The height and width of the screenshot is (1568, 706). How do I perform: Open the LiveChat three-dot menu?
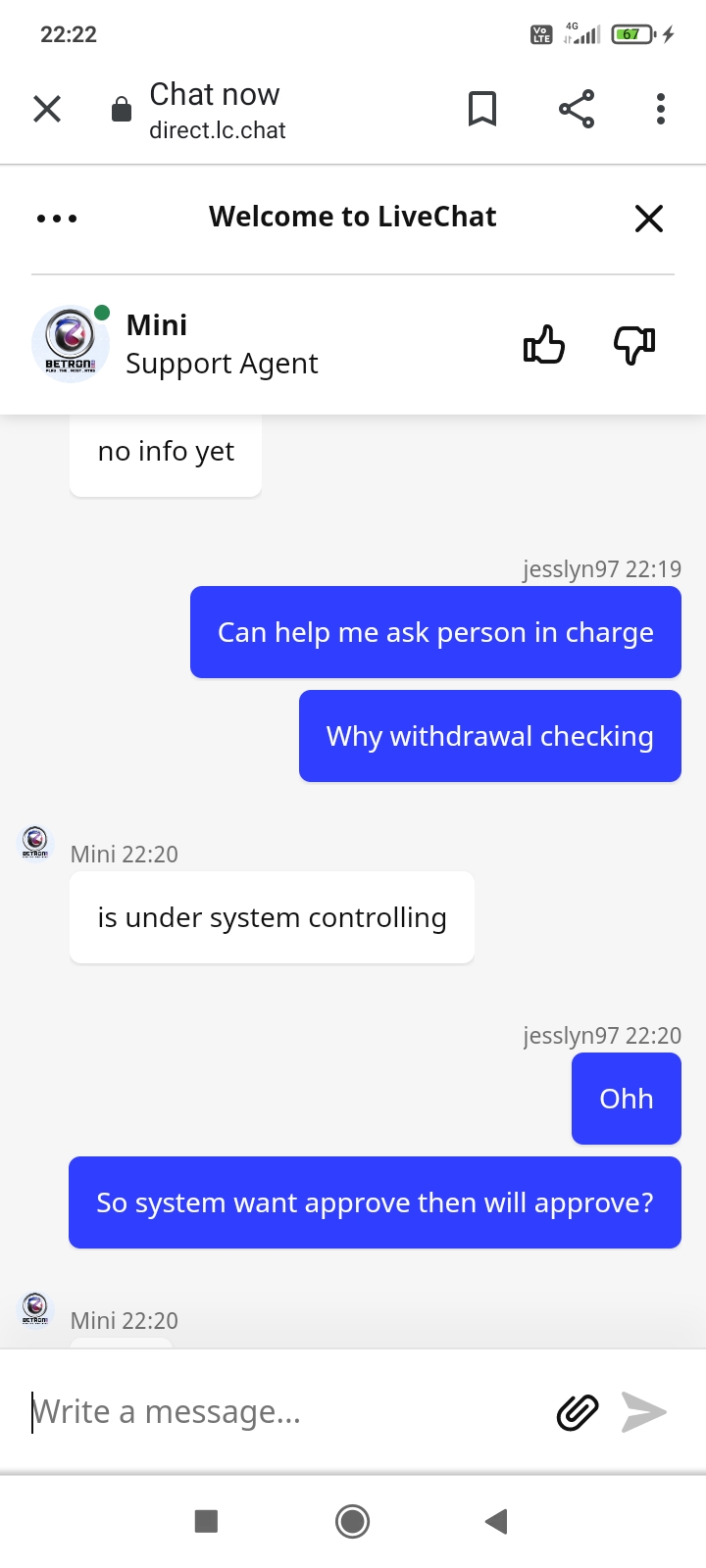pyautogui.click(x=57, y=218)
